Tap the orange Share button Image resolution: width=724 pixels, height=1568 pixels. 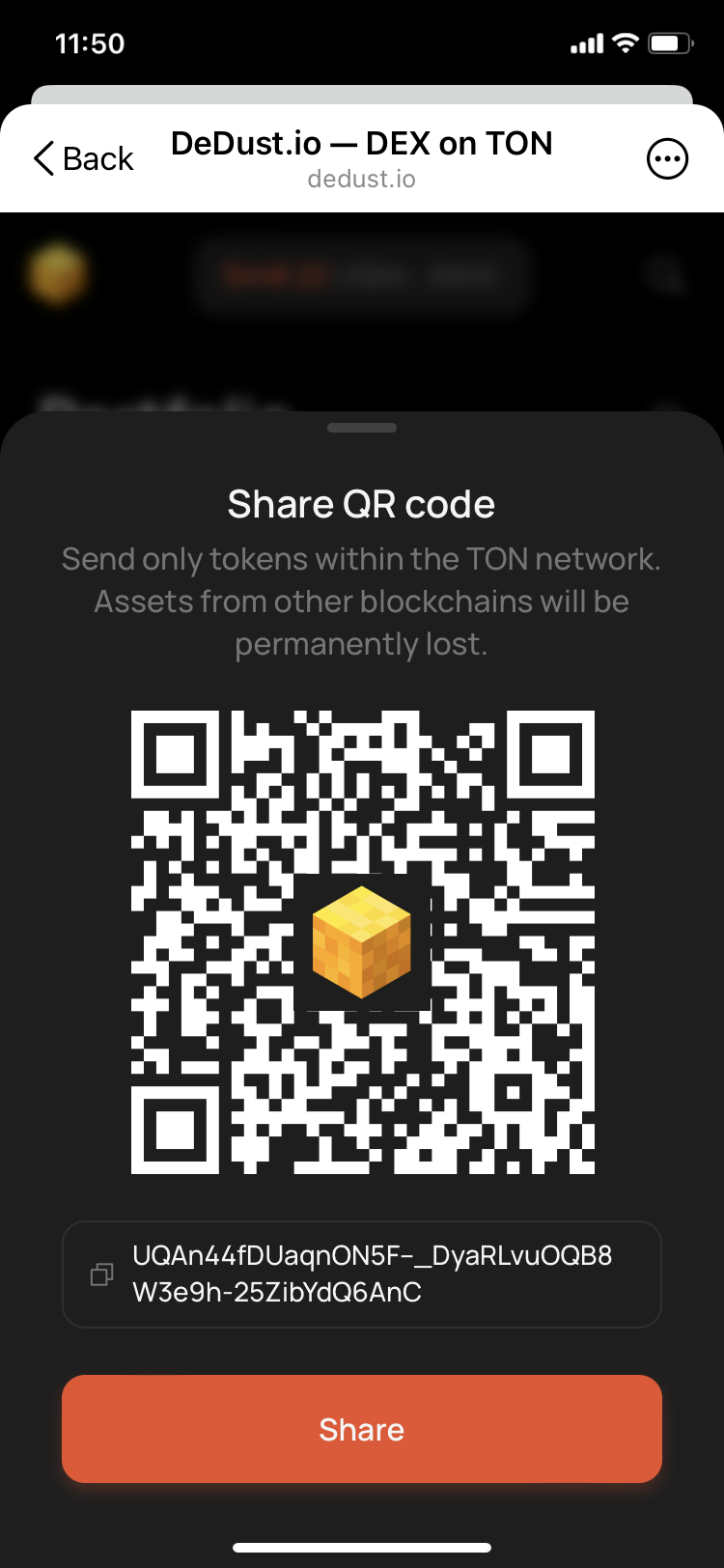pyautogui.click(x=362, y=1429)
